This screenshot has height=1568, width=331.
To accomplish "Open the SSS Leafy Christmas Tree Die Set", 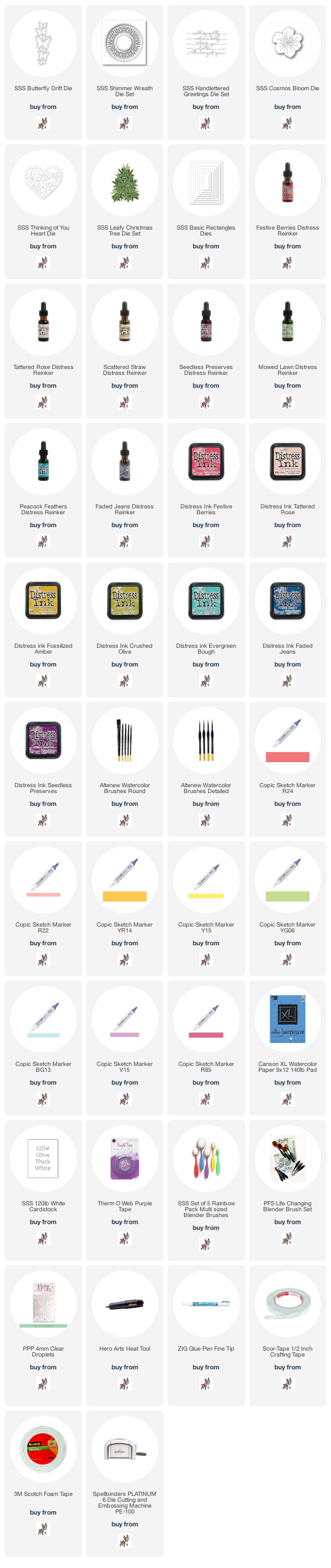I will click(125, 183).
